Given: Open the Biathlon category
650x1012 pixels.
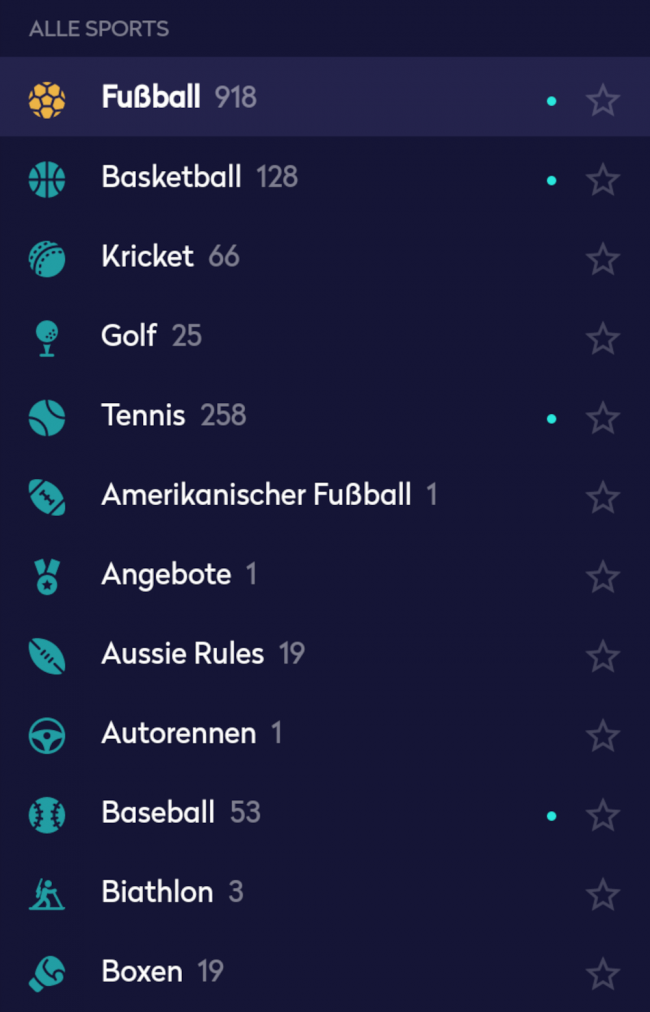Looking at the screenshot, I should [157, 892].
